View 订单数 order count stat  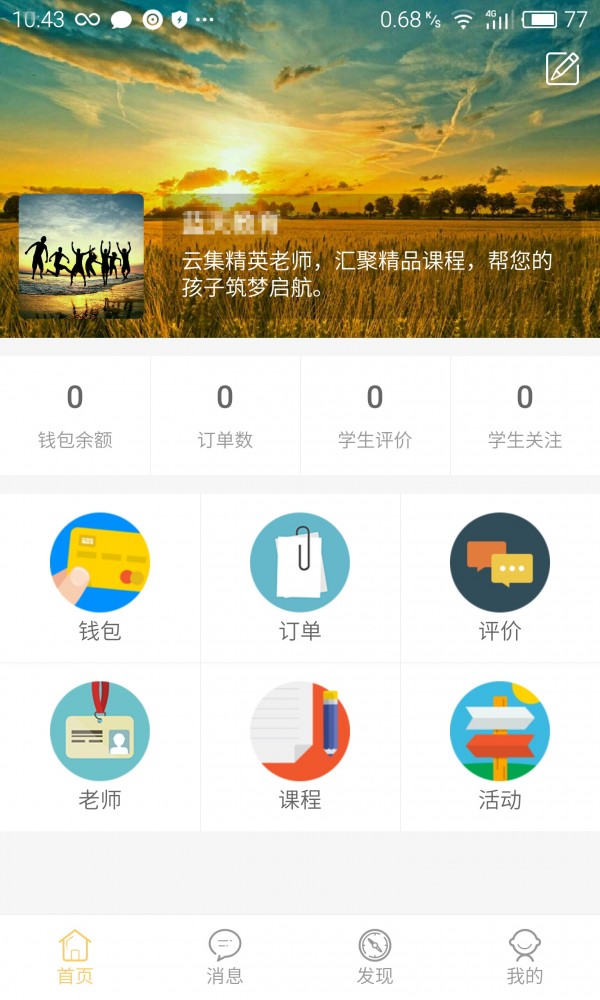click(225, 415)
